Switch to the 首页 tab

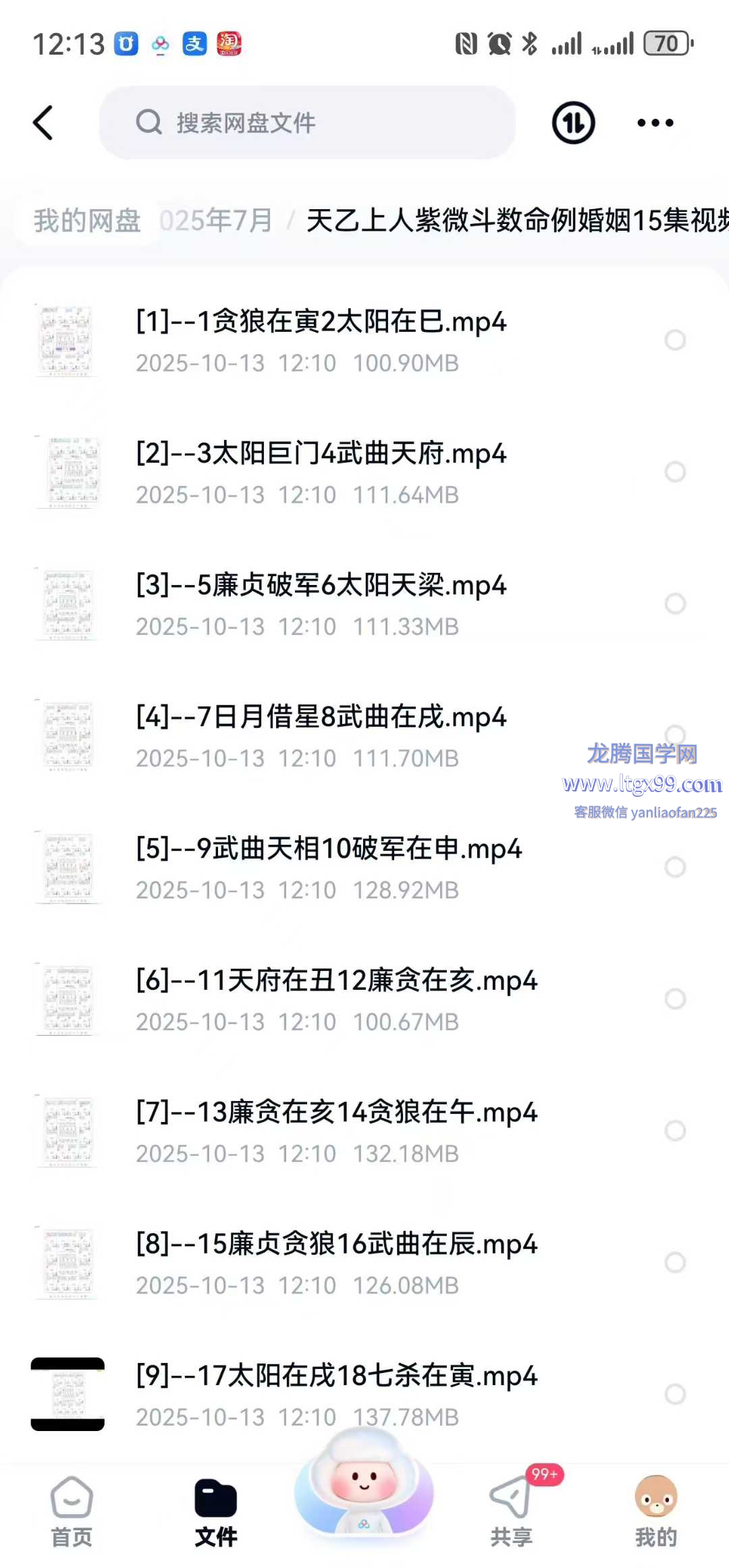click(72, 1511)
